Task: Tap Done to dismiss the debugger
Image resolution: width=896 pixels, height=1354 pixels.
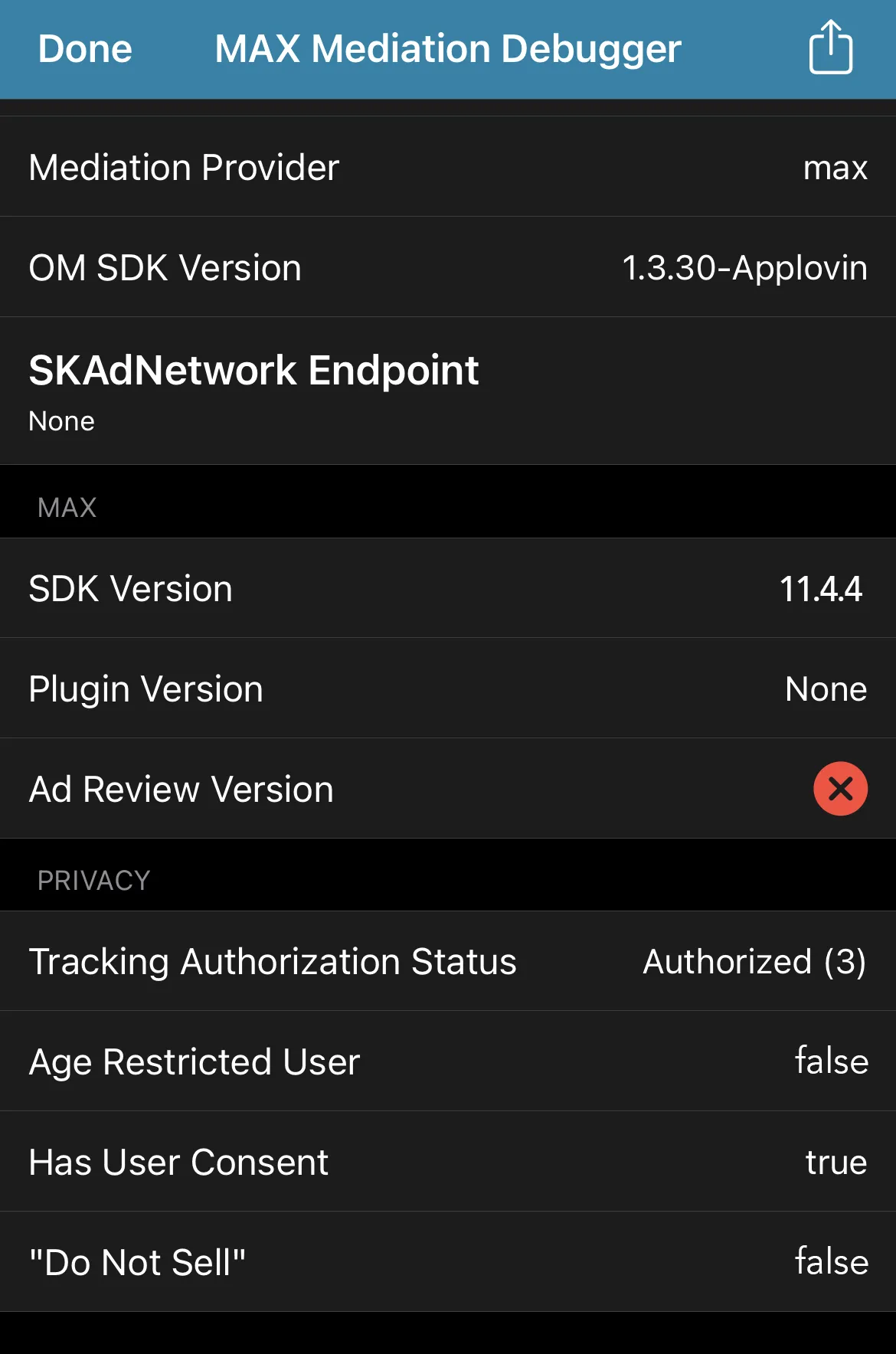Action: coord(84,47)
